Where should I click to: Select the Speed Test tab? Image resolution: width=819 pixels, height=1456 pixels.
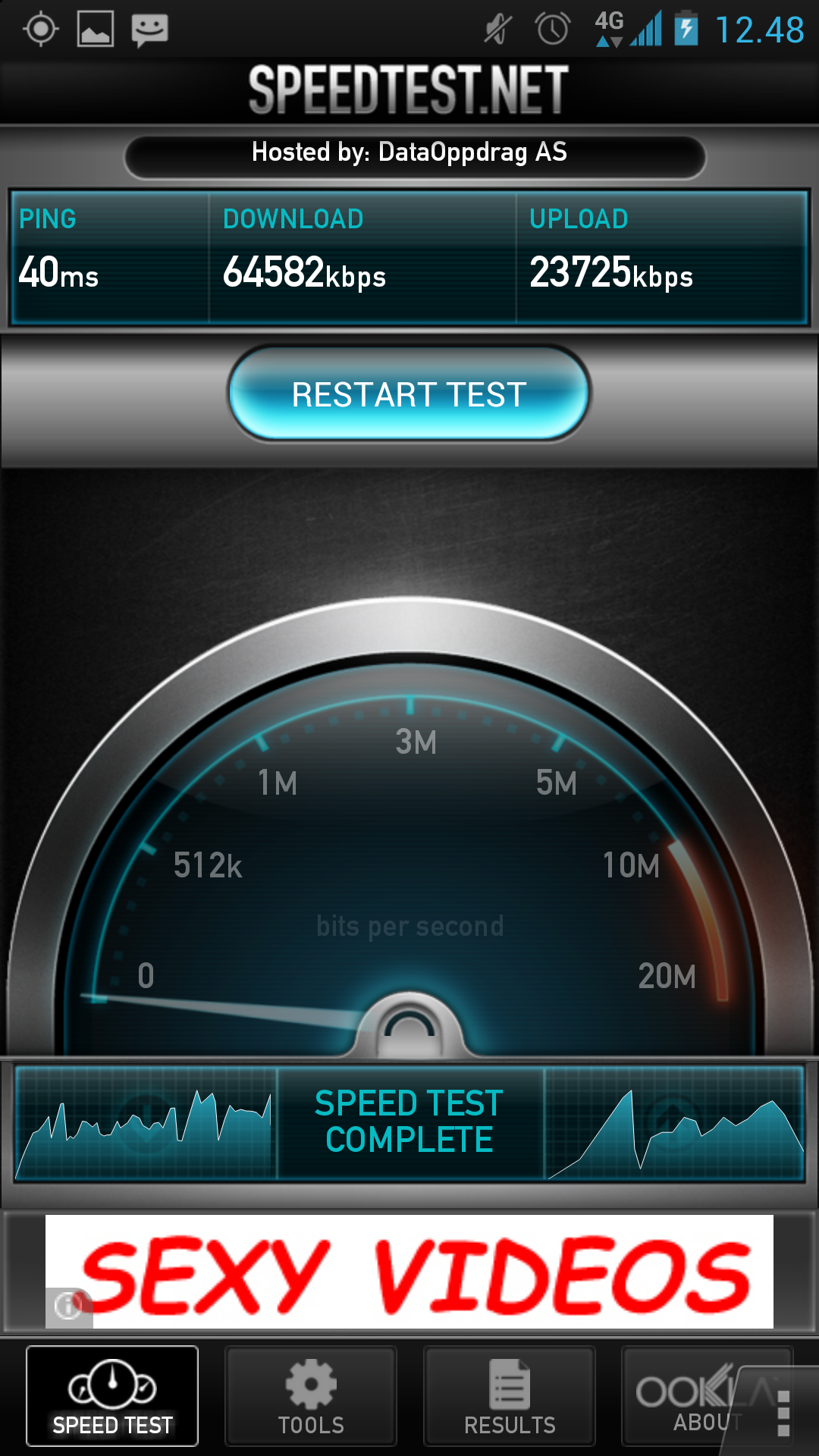[112, 1396]
